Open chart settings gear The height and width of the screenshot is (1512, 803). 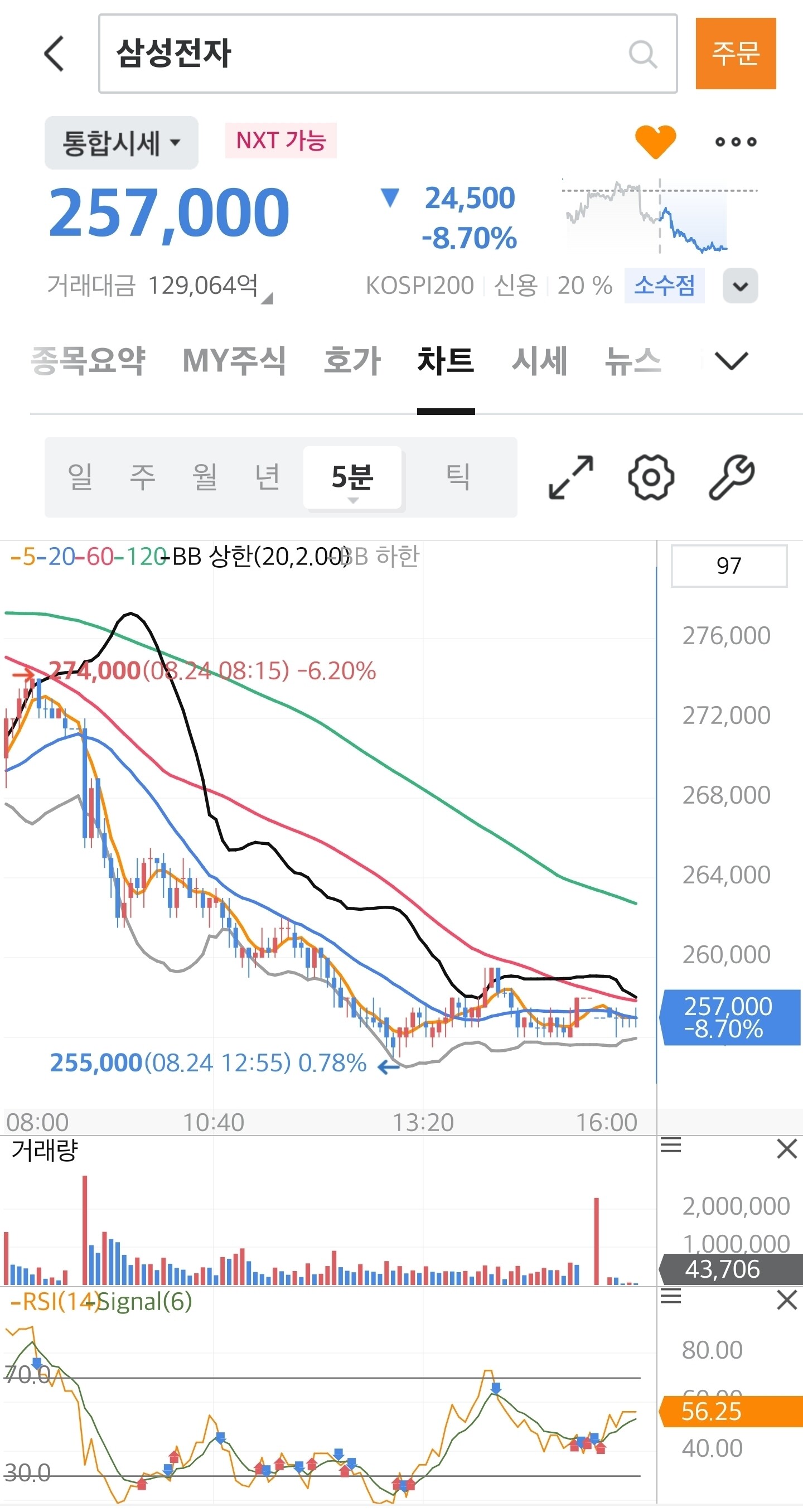coord(651,477)
